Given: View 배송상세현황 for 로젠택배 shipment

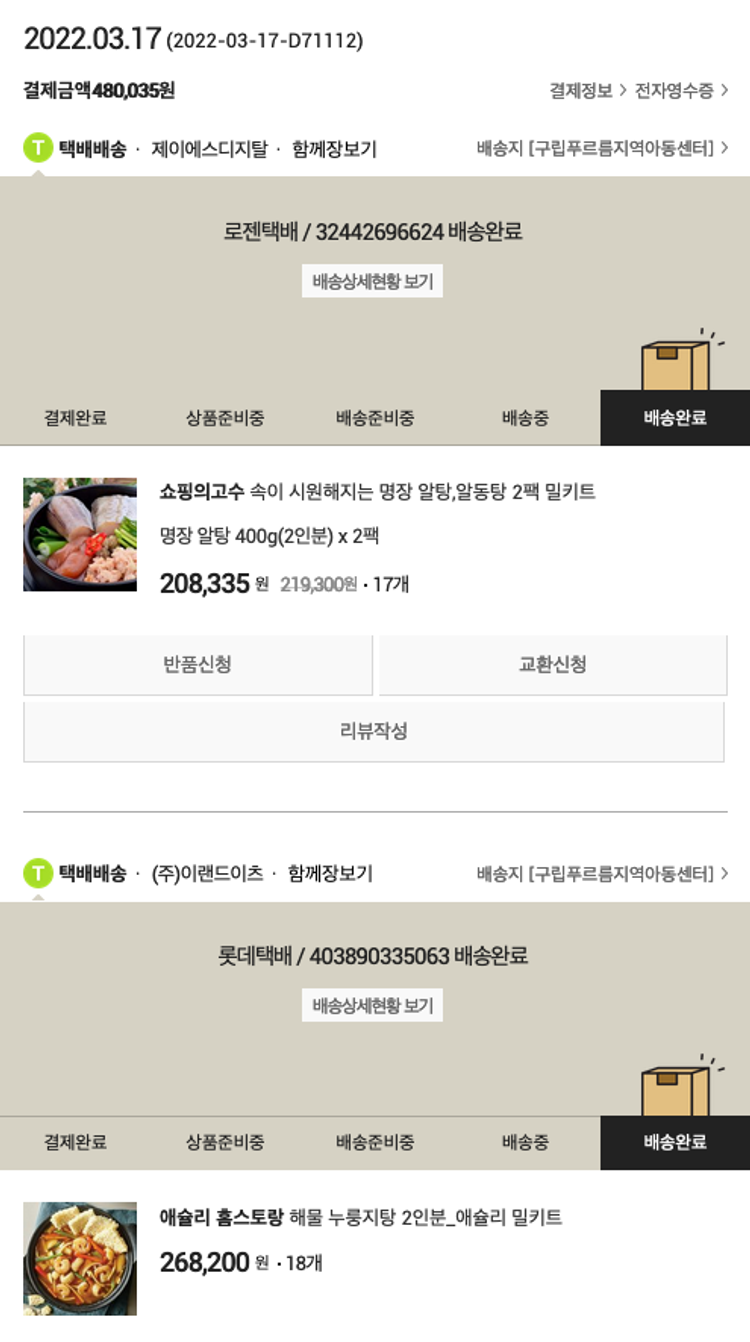Looking at the screenshot, I should [372, 282].
